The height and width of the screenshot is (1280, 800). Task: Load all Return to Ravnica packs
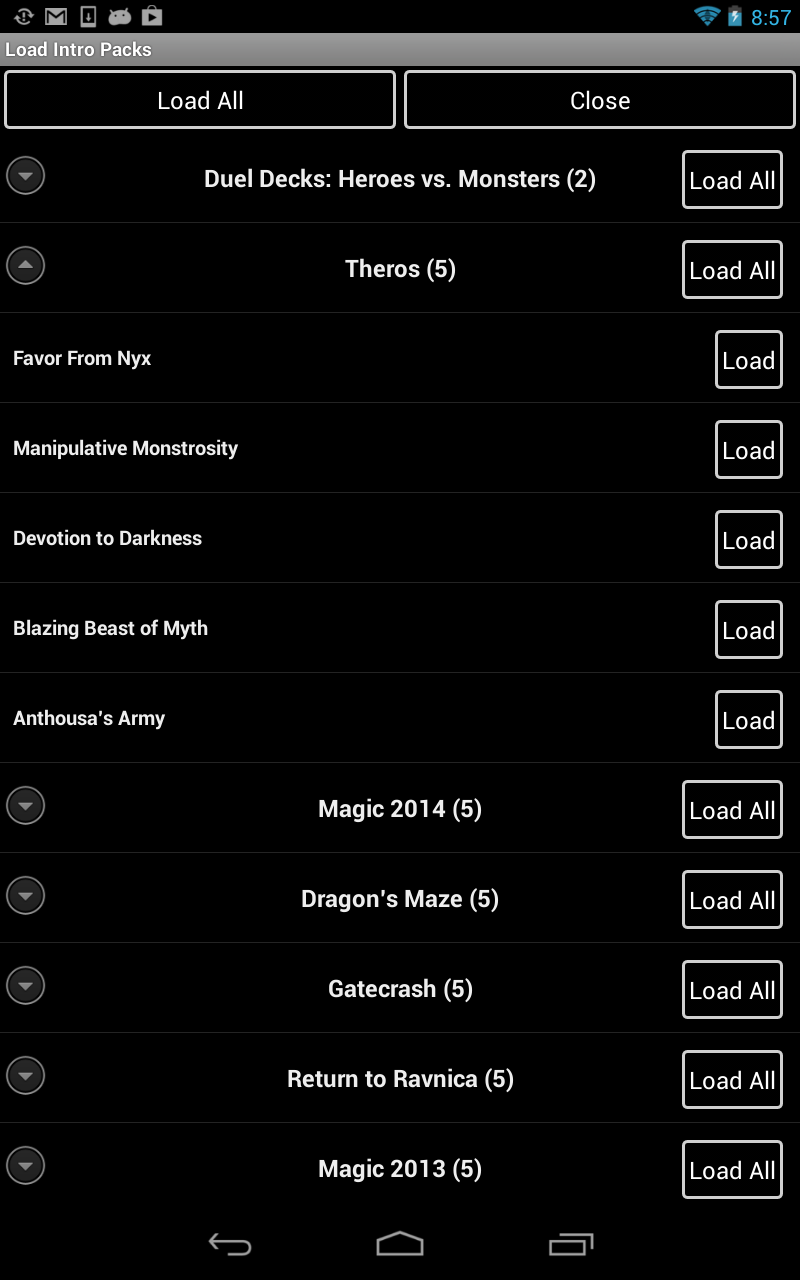pyautogui.click(x=732, y=1080)
